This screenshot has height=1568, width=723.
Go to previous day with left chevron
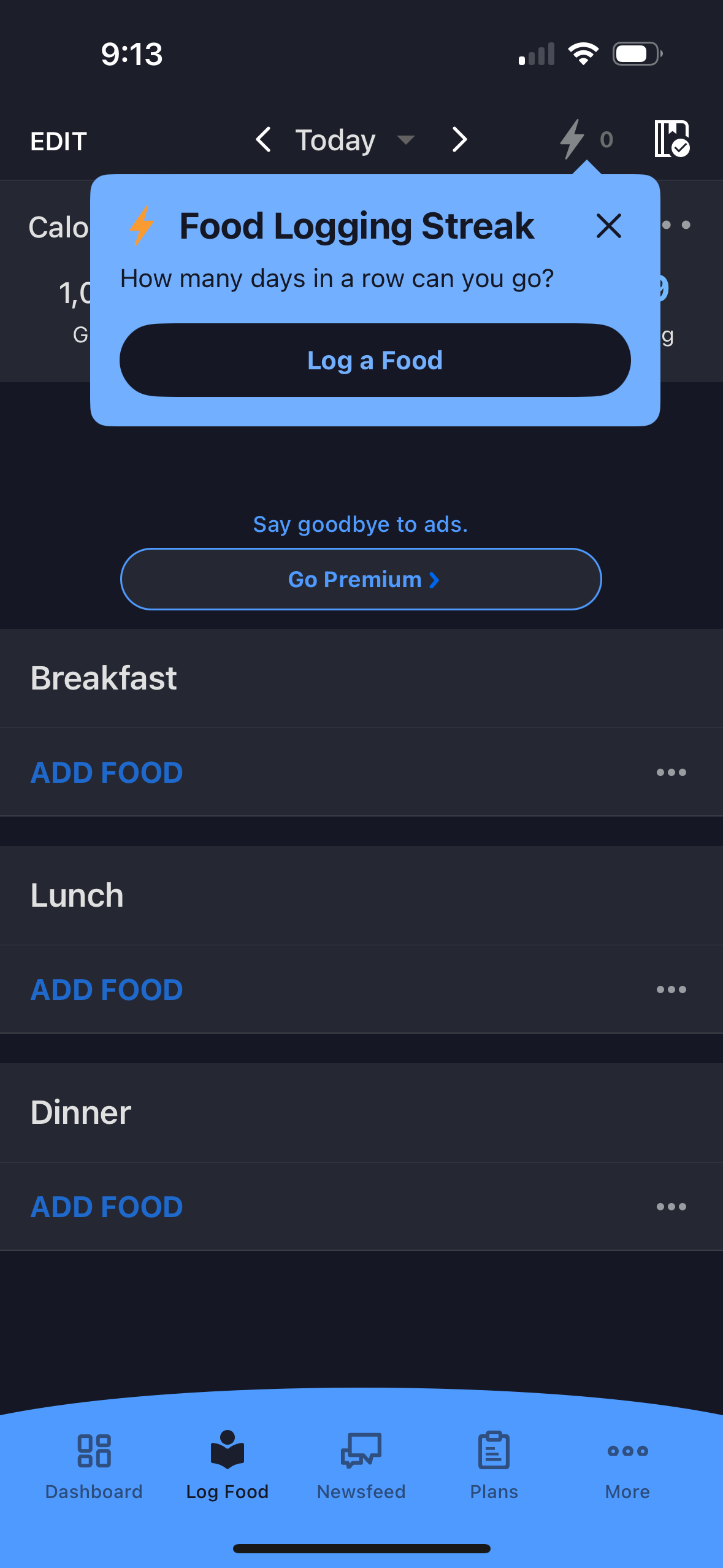(x=263, y=140)
